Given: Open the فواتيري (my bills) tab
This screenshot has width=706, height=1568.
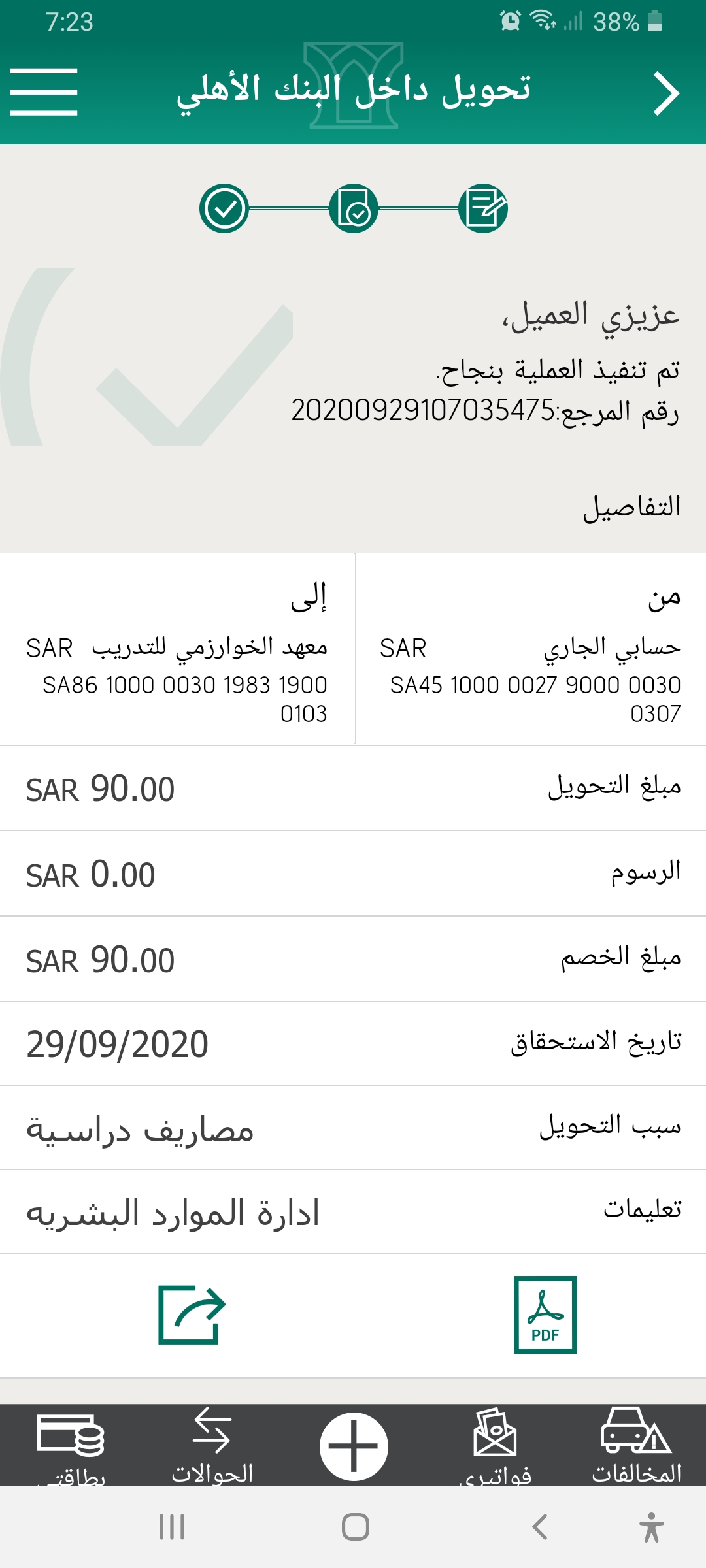Looking at the screenshot, I should click(495, 1445).
